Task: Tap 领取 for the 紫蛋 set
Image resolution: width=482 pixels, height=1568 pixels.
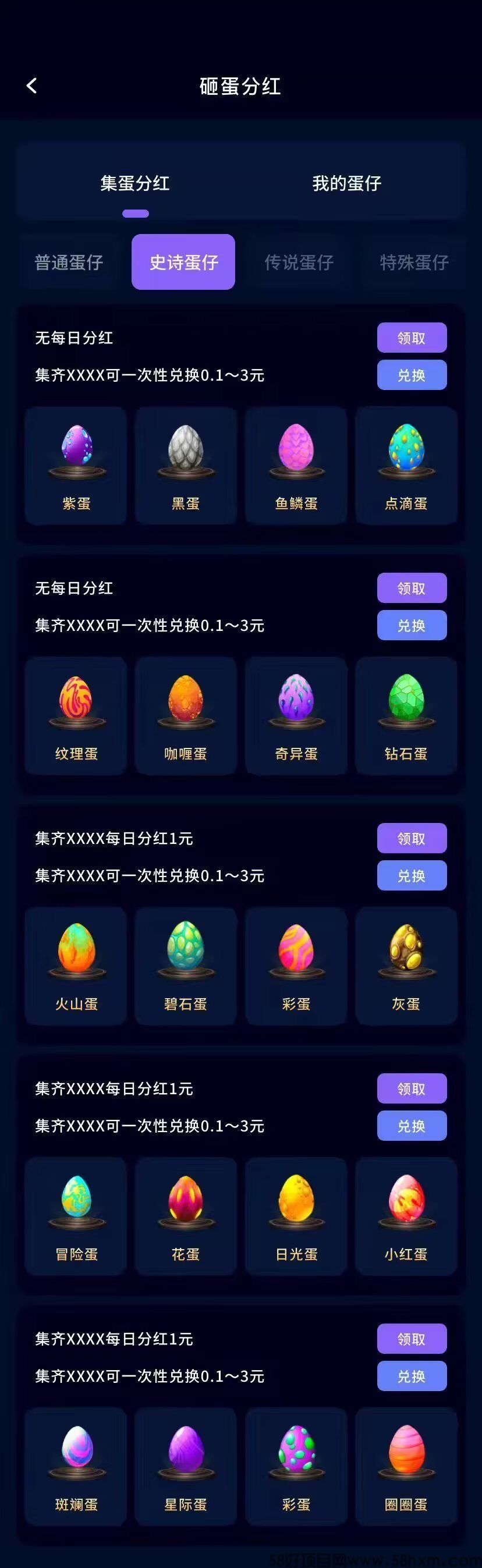Action: tap(412, 338)
